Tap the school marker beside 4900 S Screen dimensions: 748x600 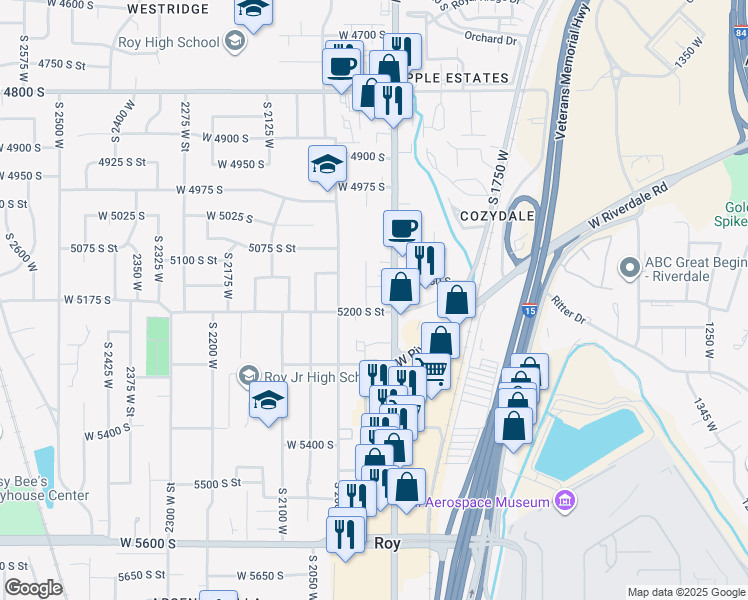pyautogui.click(x=326, y=164)
